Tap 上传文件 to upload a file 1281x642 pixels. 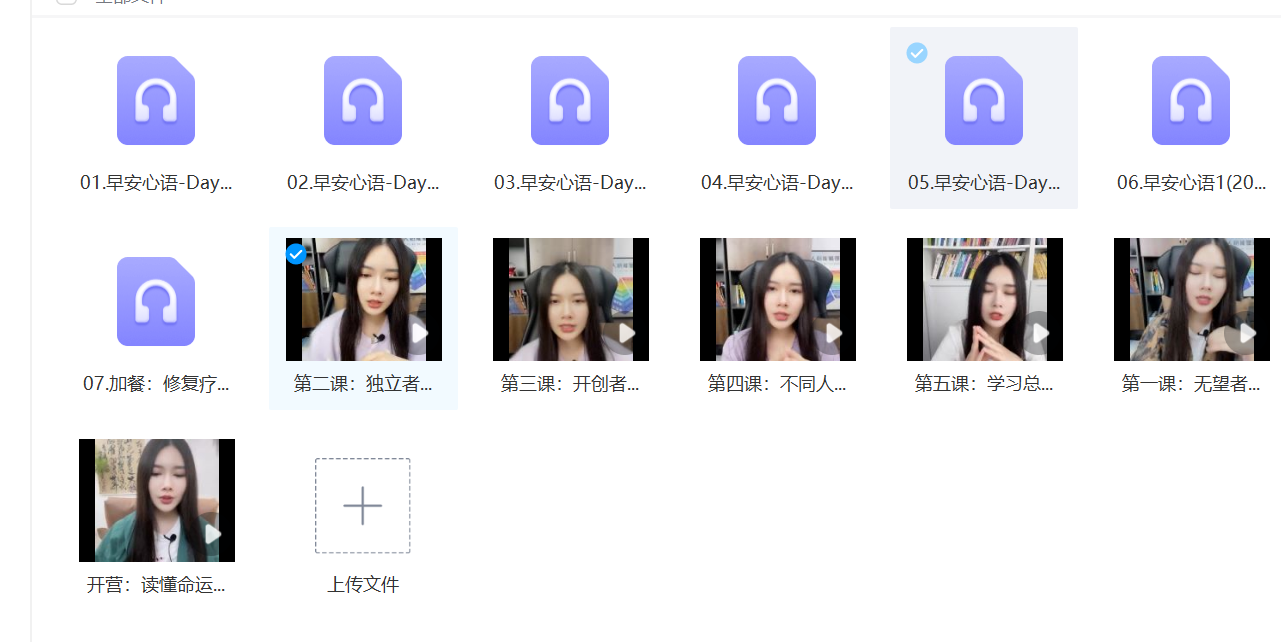pos(363,506)
